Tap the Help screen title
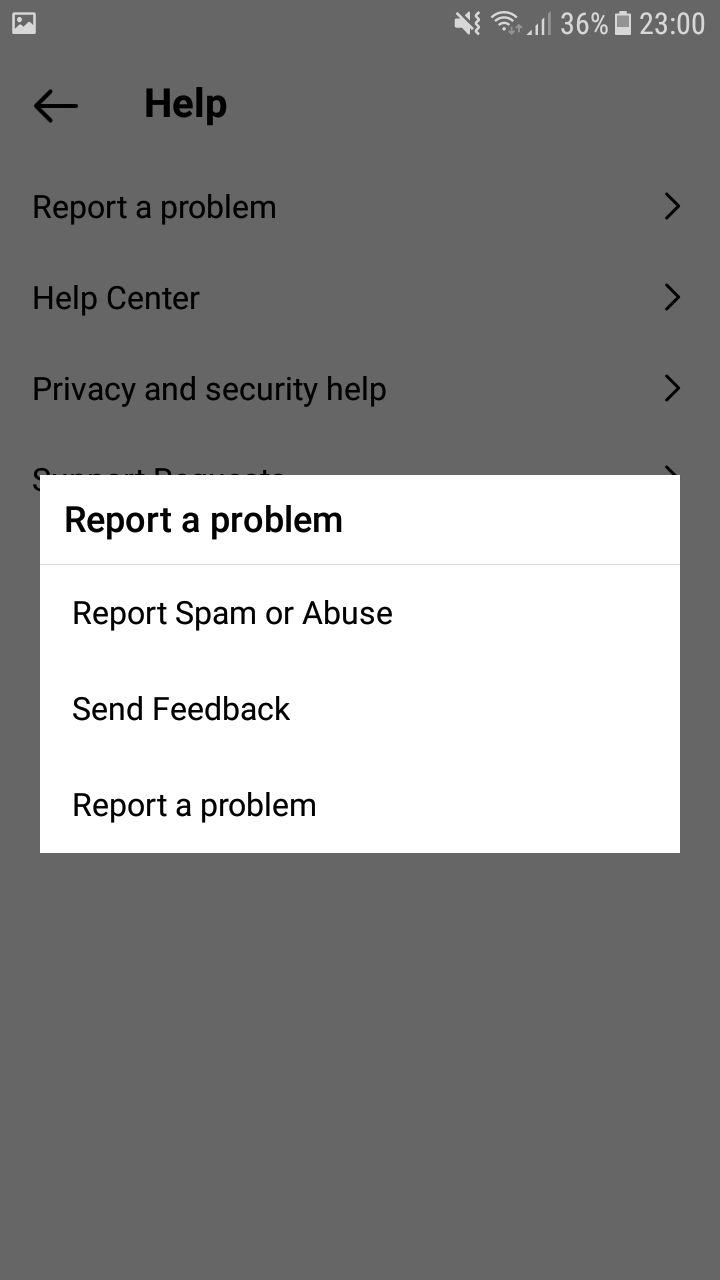Screen dimensions: 720x1280 [x=185, y=103]
